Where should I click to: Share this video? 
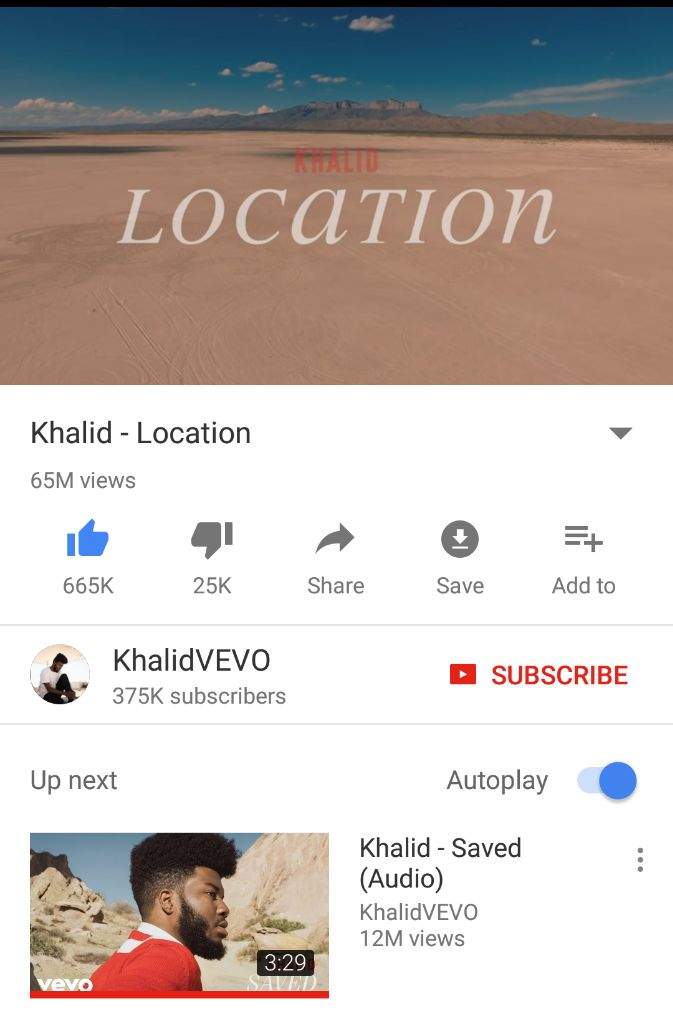pos(335,541)
